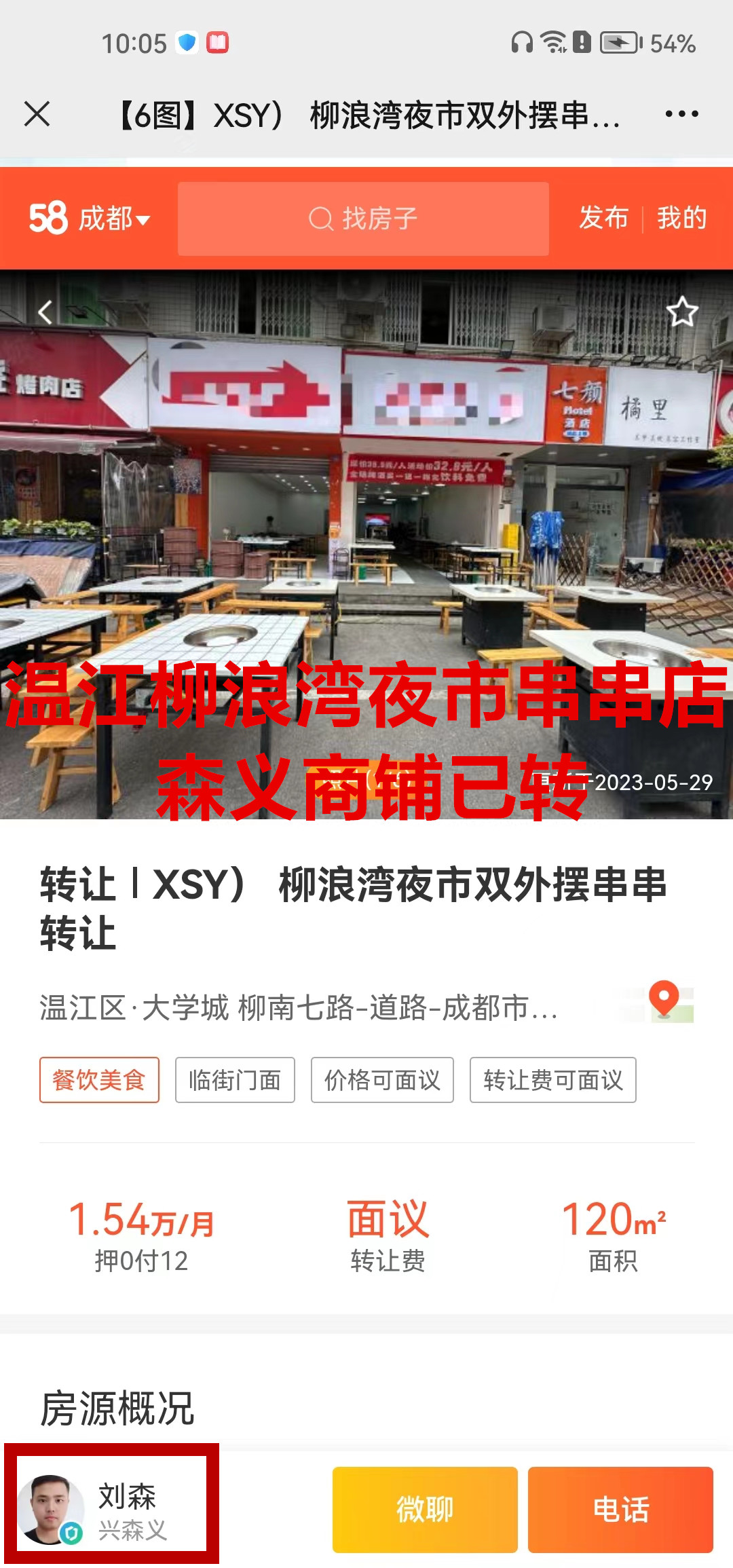Open the three-dot overflow menu
Image resolution: width=733 pixels, height=1568 pixels.
(x=681, y=114)
